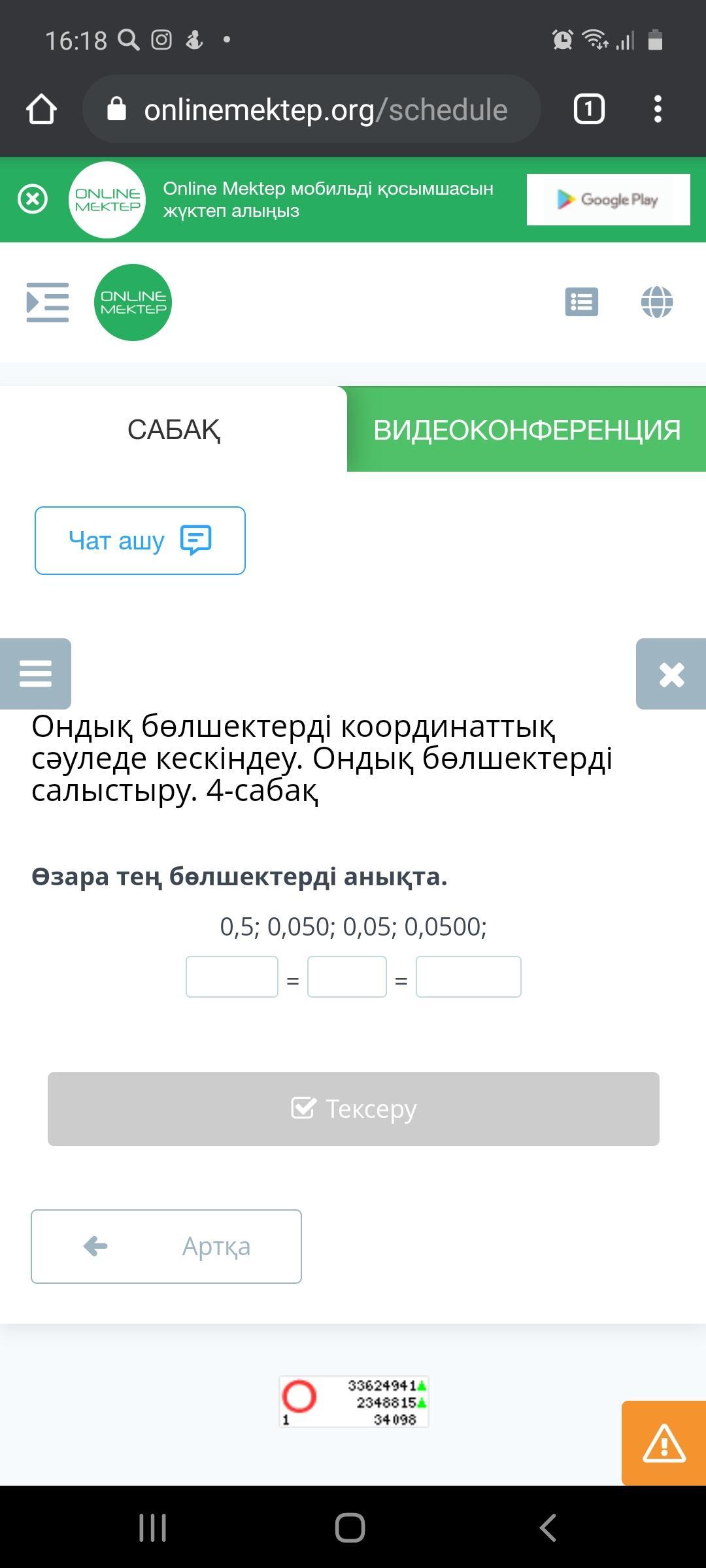
Task: Open the list view icon
Action: (581, 302)
